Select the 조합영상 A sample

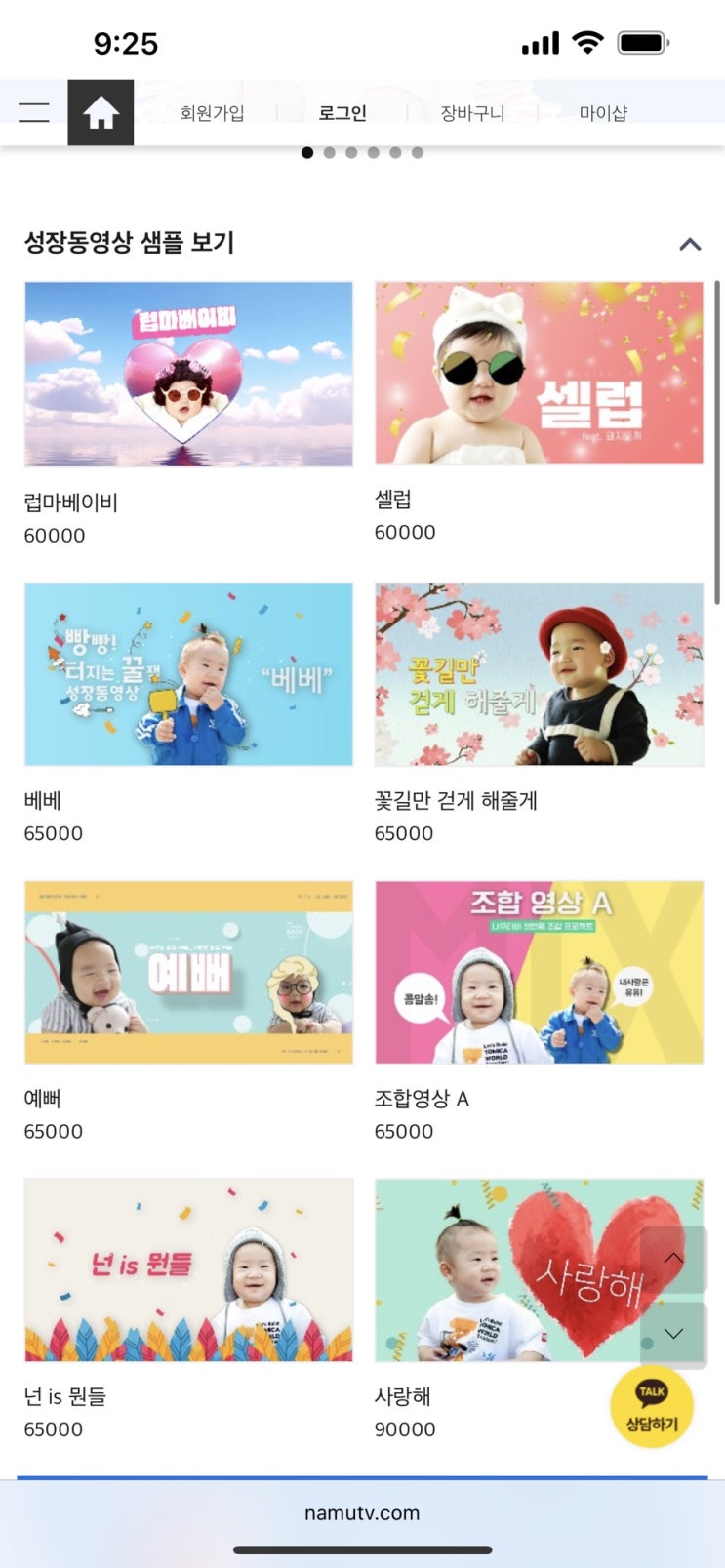[x=539, y=972]
